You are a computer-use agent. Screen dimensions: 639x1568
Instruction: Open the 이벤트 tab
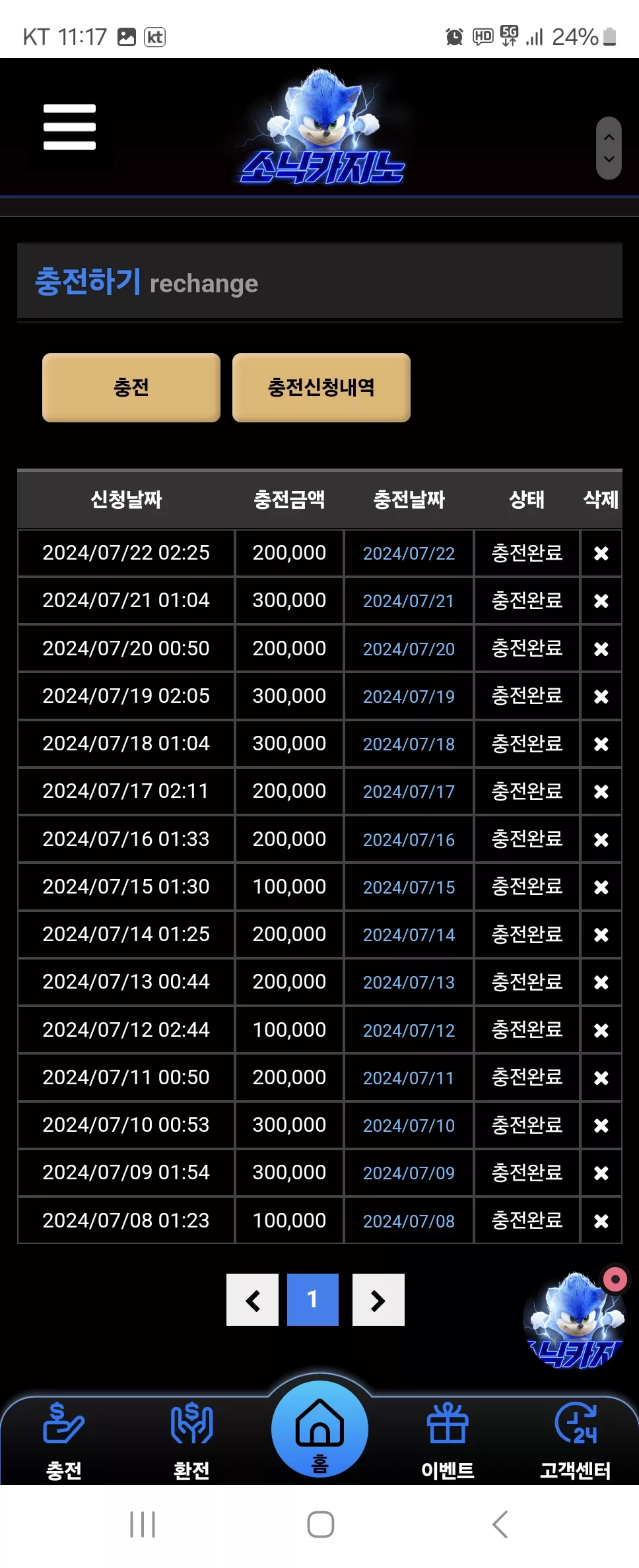448,1441
